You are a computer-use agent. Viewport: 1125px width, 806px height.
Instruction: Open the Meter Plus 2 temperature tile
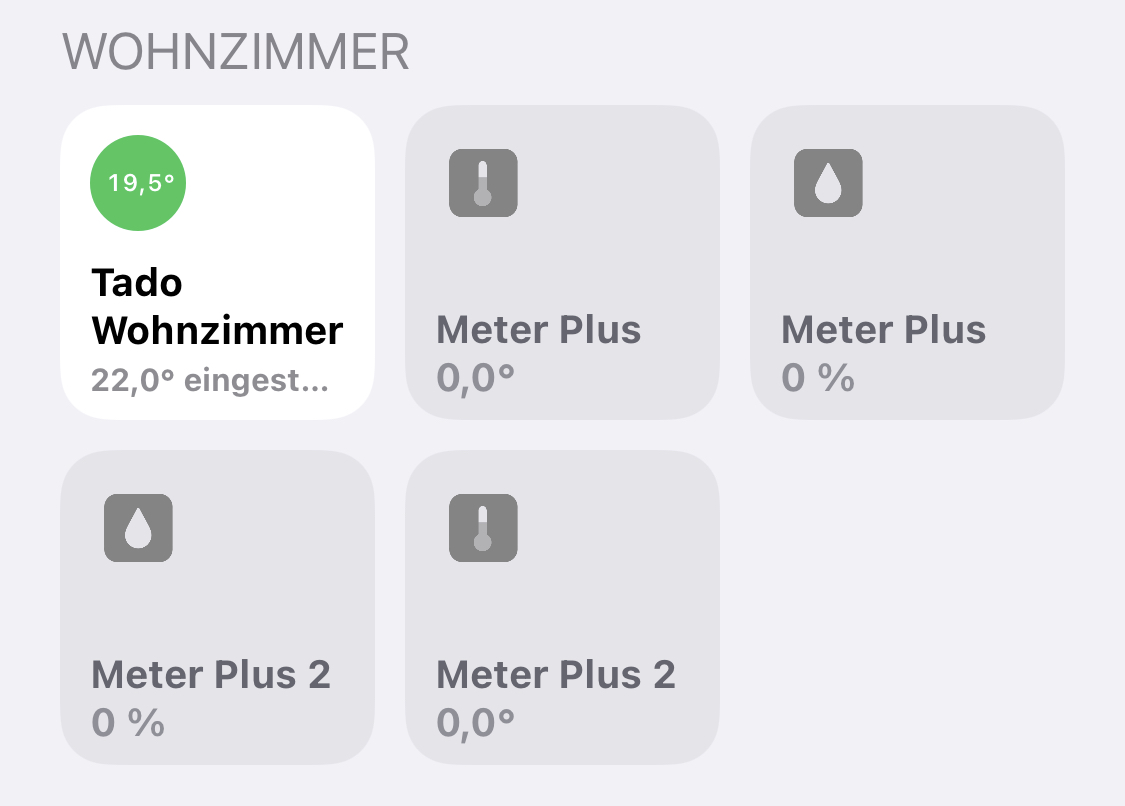562,607
